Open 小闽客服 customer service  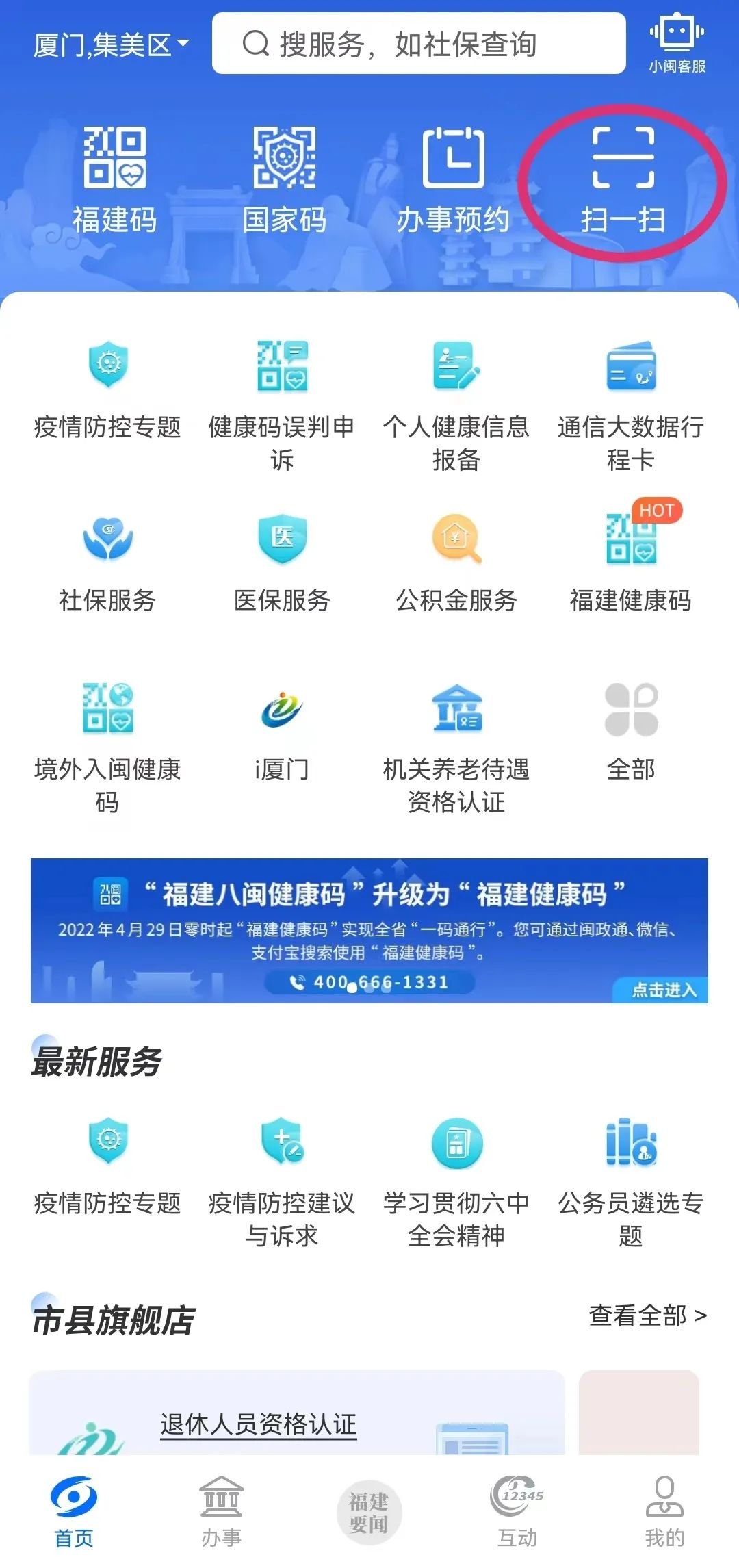click(677, 42)
